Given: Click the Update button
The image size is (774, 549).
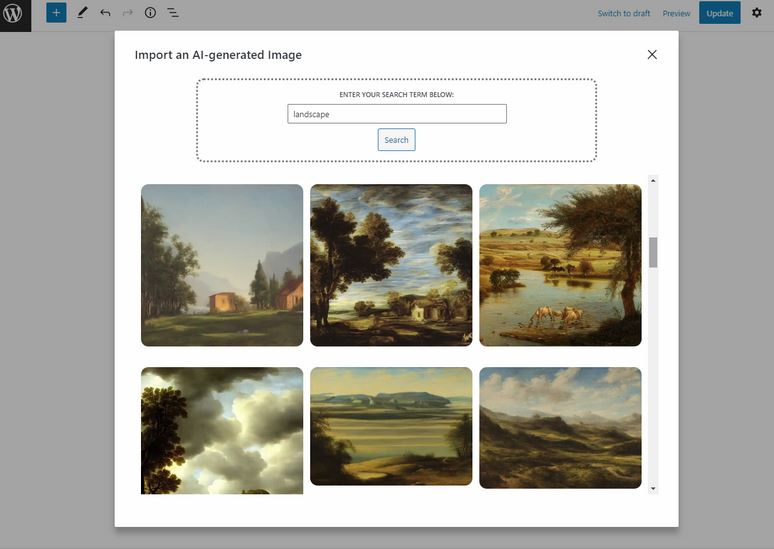Looking at the screenshot, I should (x=720, y=13).
